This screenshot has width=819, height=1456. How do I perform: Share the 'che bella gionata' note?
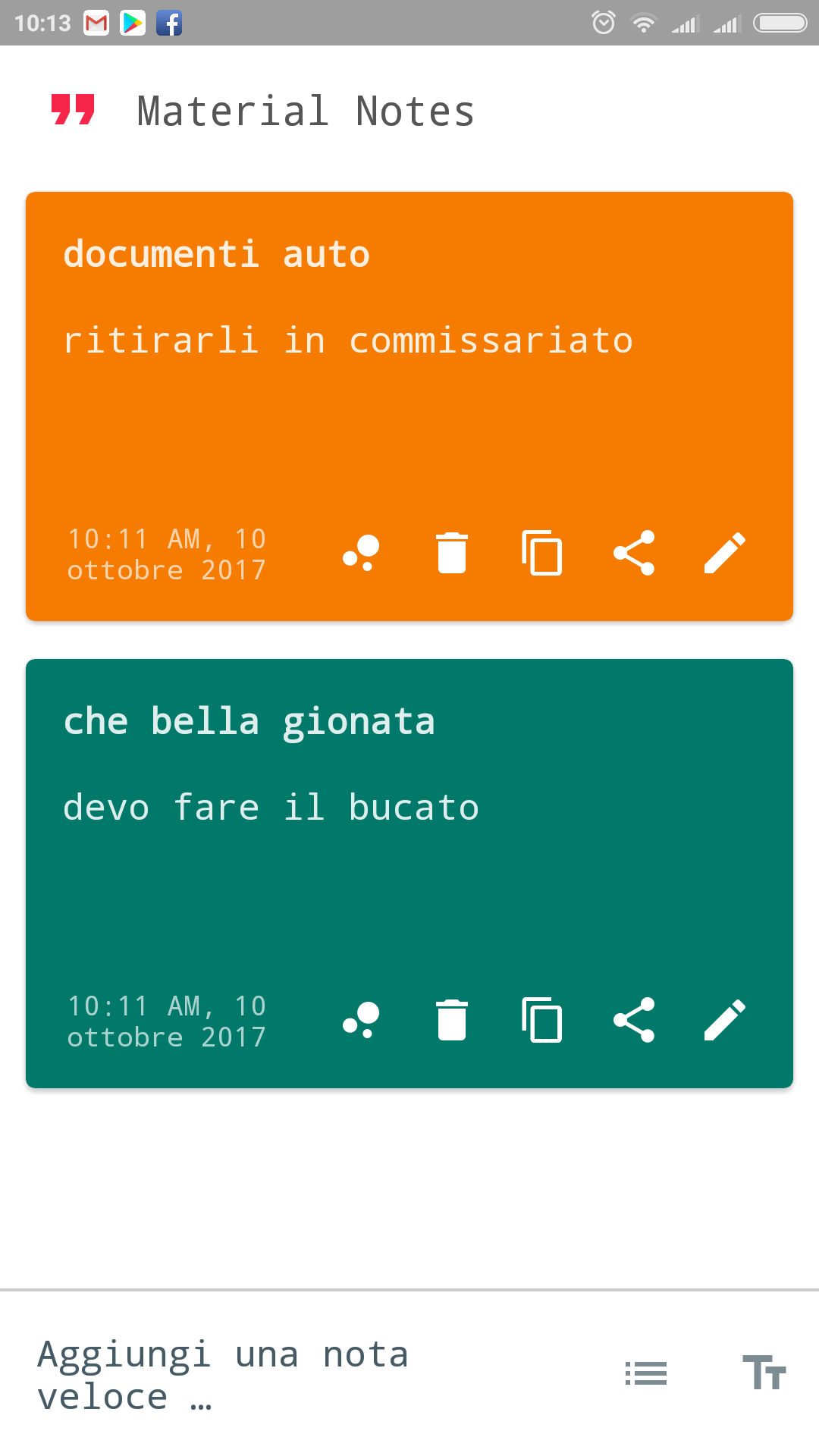(x=634, y=1020)
